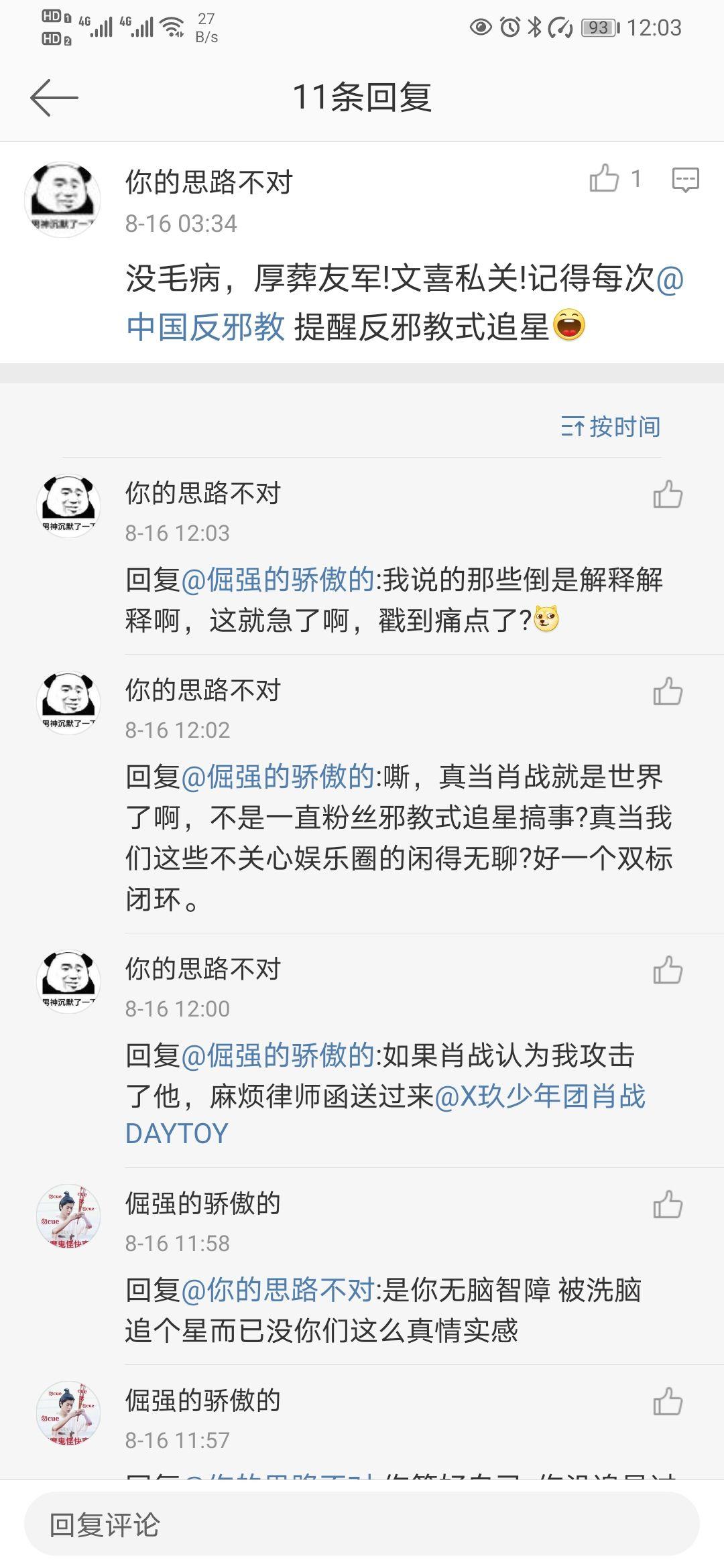This screenshot has height=1568, width=724.
Task: Change reply sorting via 按时间
Action: pyautogui.click(x=611, y=426)
